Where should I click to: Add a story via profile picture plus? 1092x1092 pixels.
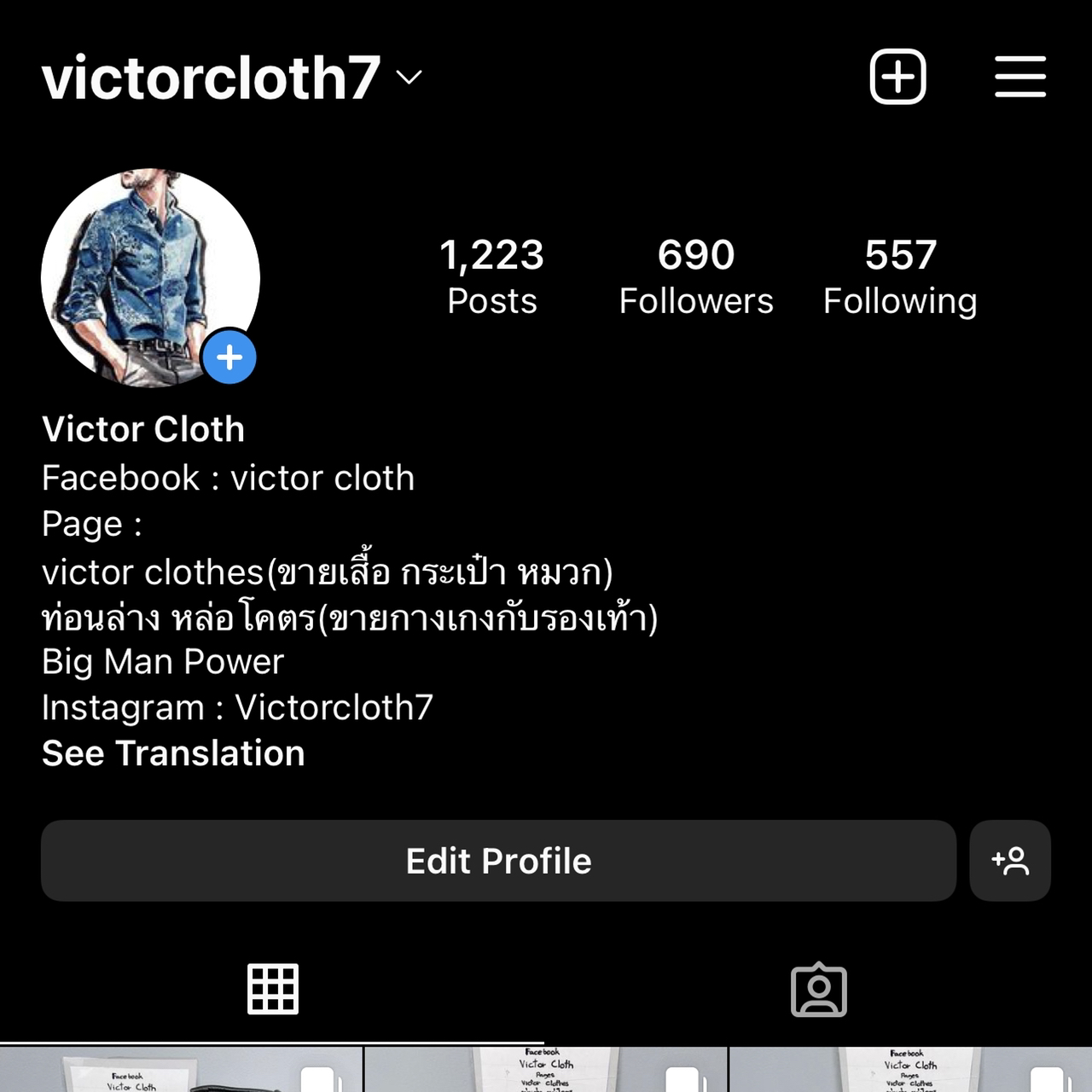tap(229, 357)
